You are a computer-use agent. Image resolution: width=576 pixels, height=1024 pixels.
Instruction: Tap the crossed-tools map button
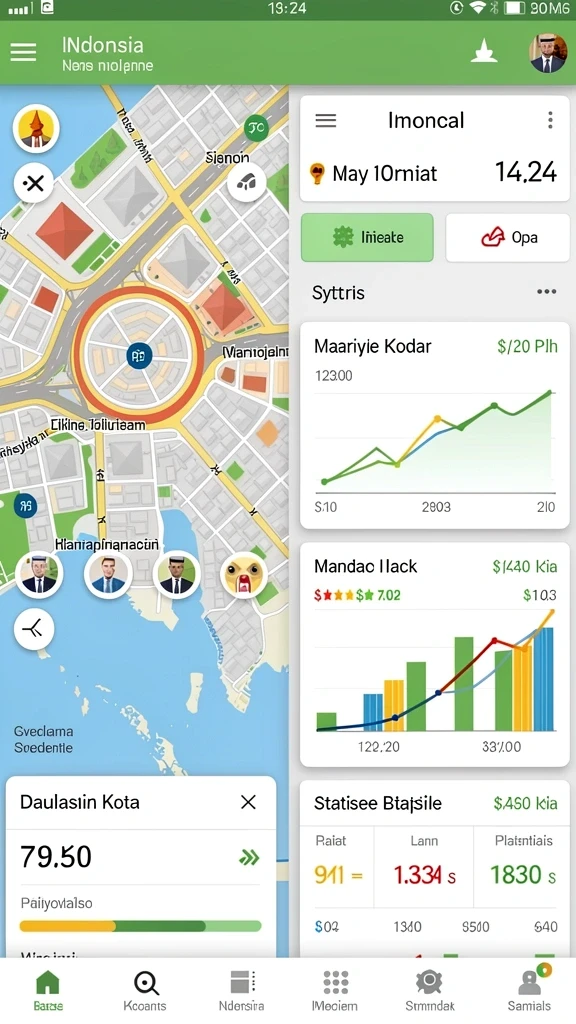click(34, 184)
